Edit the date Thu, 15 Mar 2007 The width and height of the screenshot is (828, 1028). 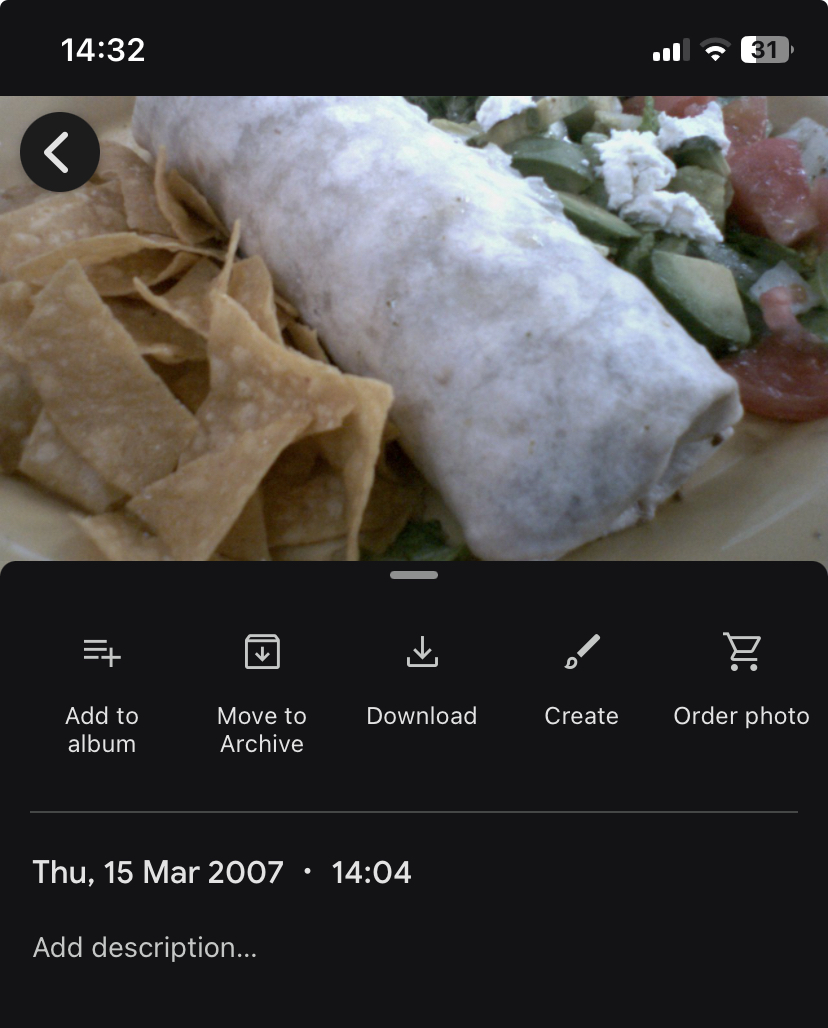pyautogui.click(x=158, y=872)
